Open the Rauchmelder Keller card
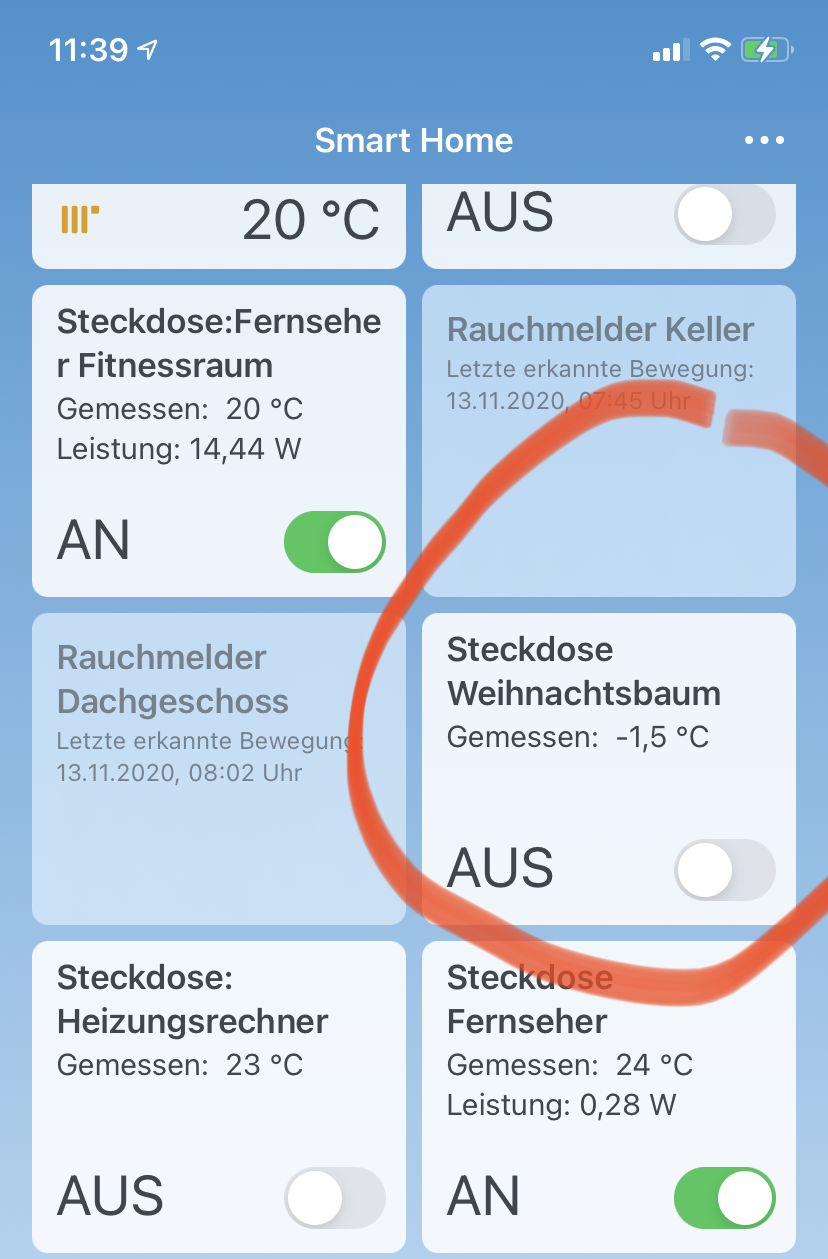The height and width of the screenshot is (1259, 828). coord(608,440)
